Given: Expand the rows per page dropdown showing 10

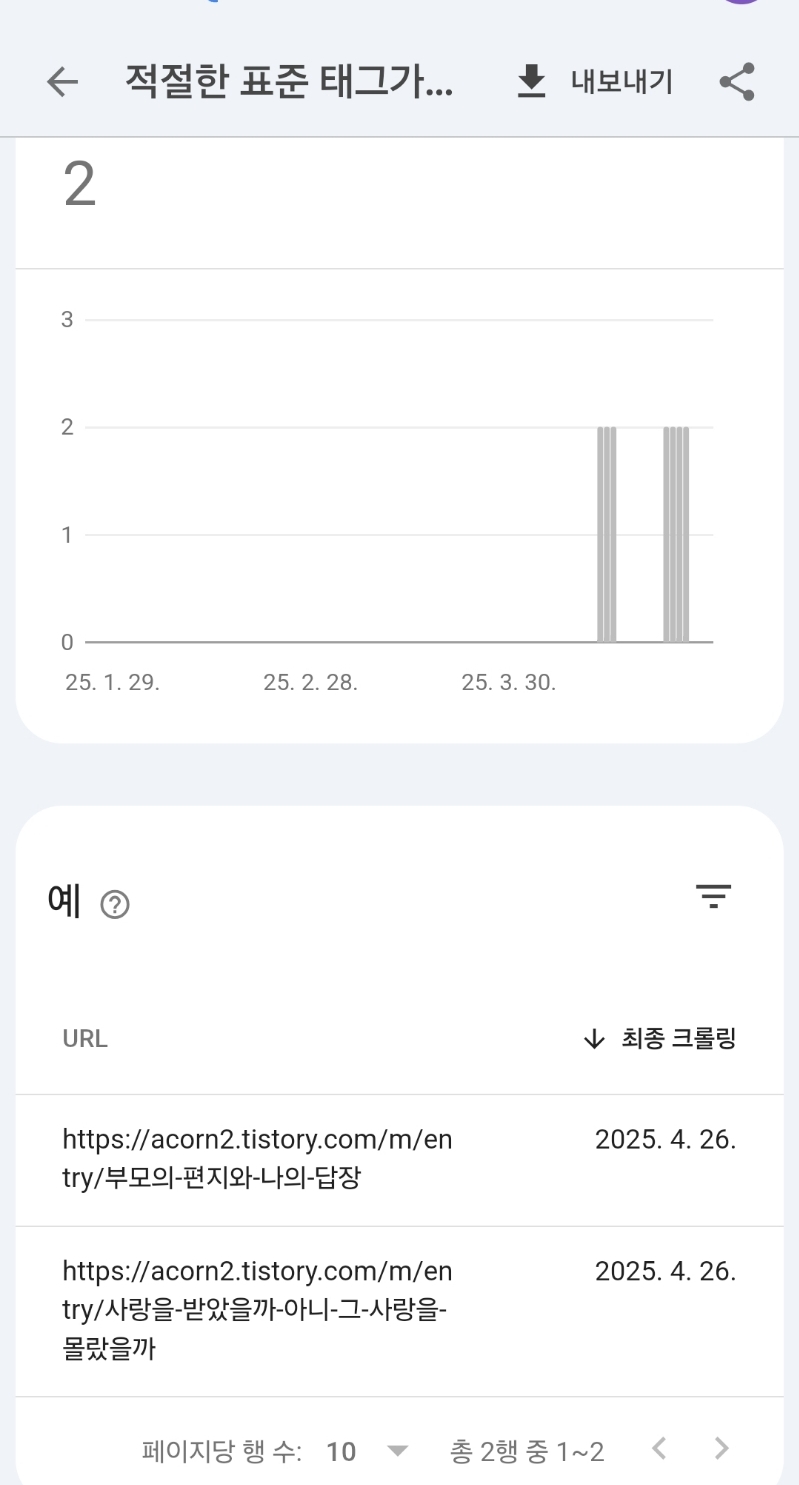Looking at the screenshot, I should tap(368, 1451).
